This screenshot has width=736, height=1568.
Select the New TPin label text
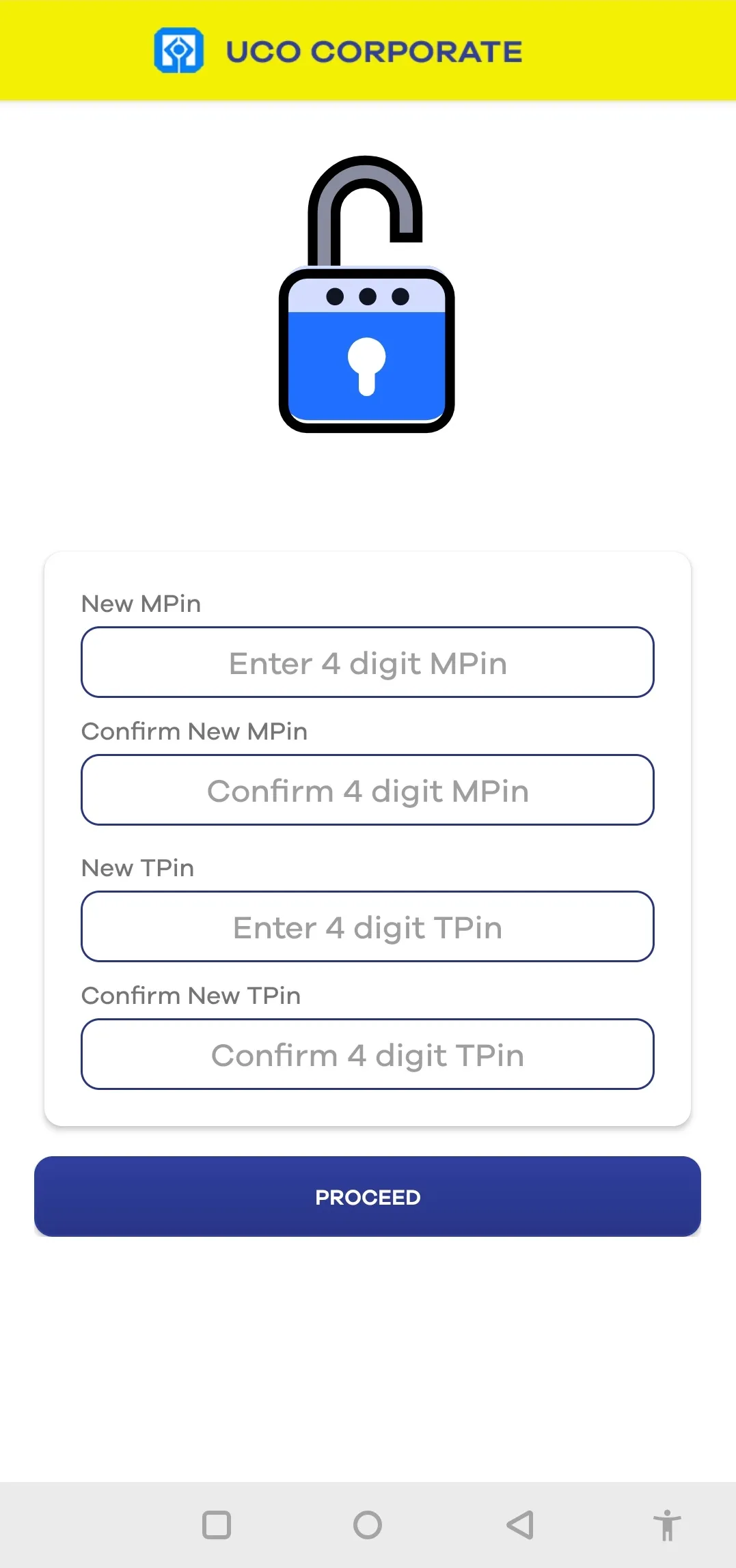[137, 867]
